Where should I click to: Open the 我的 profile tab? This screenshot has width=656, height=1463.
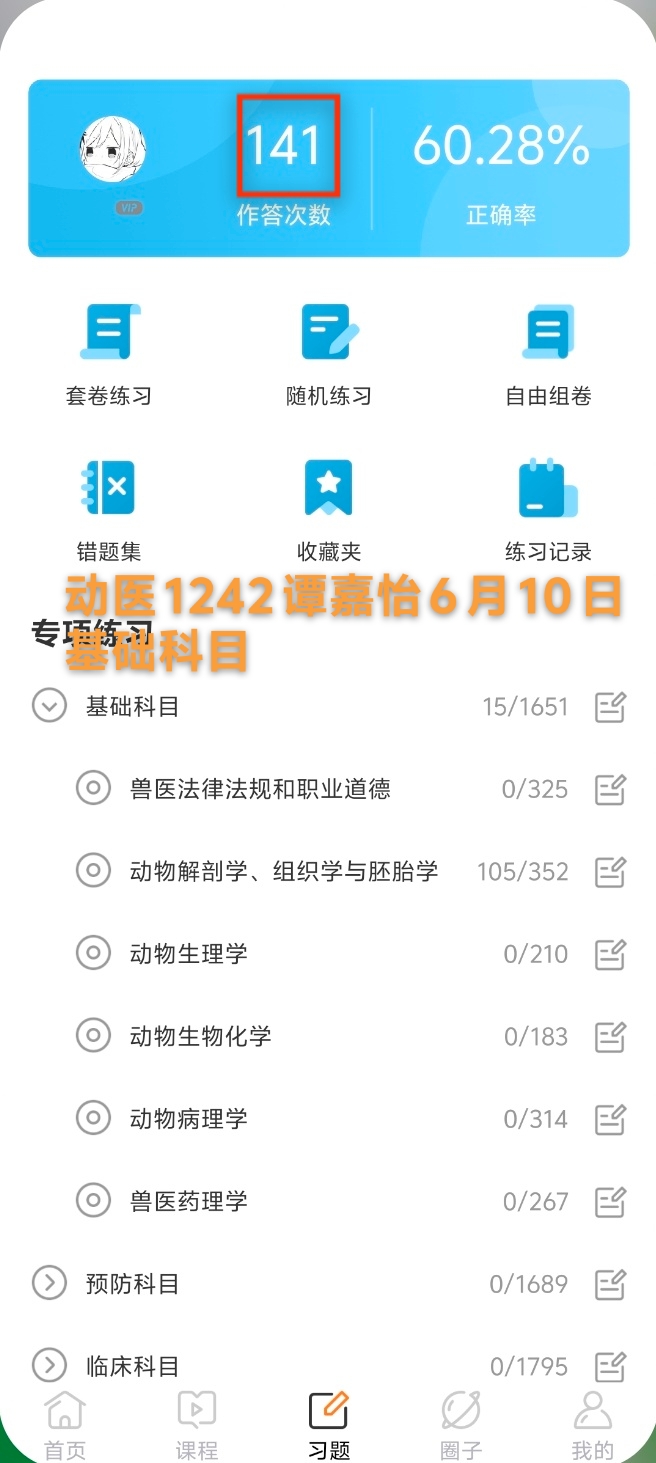coord(592,1424)
